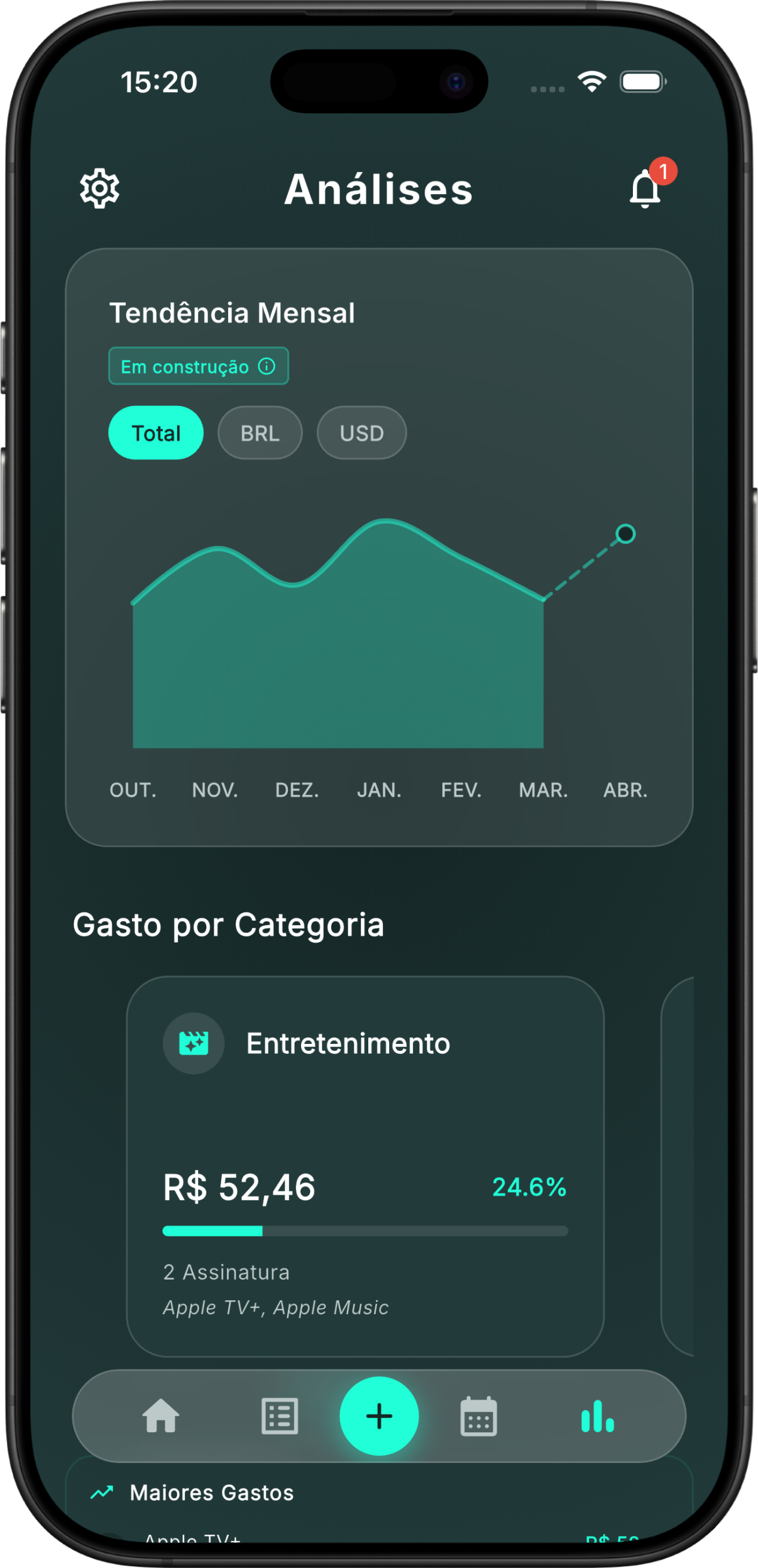
Task: Switch to the BRL filter
Action: [260, 432]
